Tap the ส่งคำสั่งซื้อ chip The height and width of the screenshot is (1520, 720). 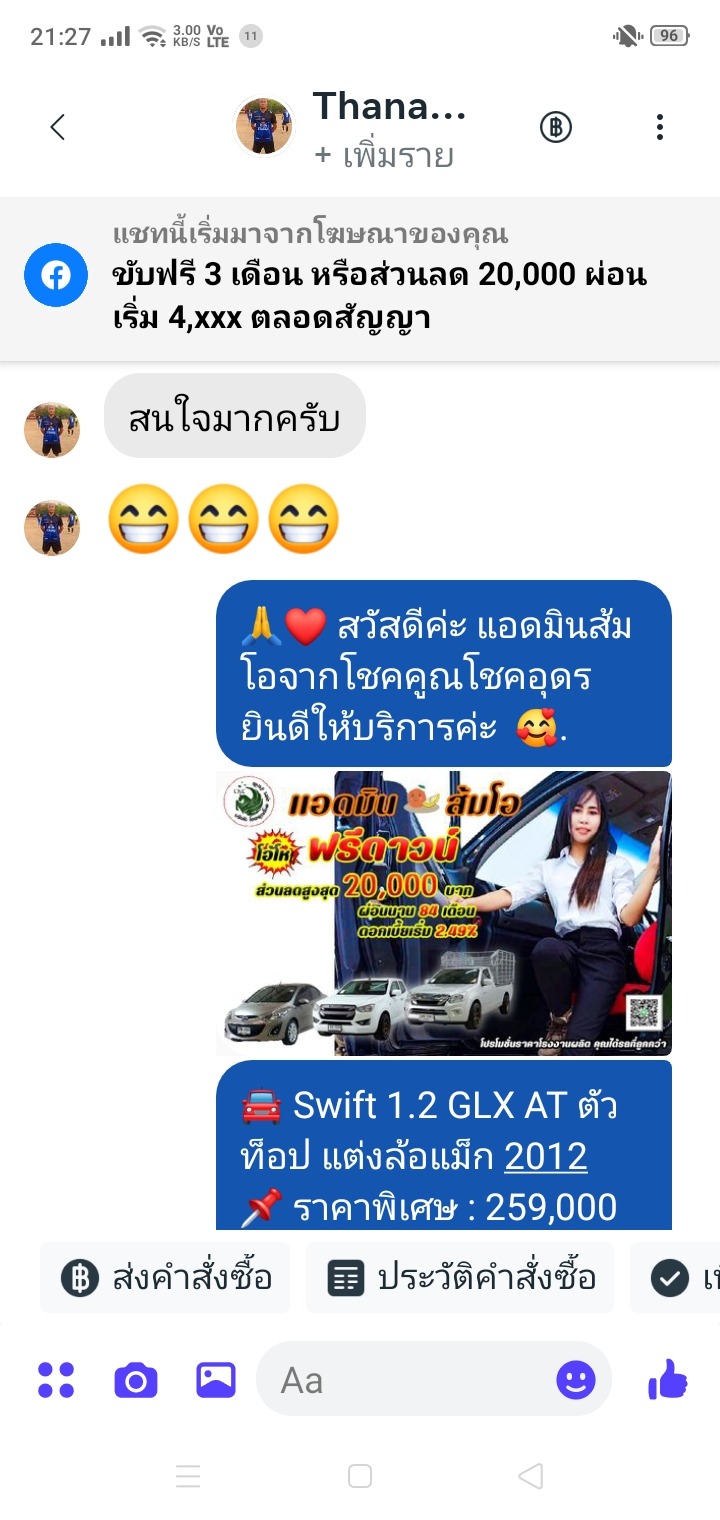point(166,1278)
